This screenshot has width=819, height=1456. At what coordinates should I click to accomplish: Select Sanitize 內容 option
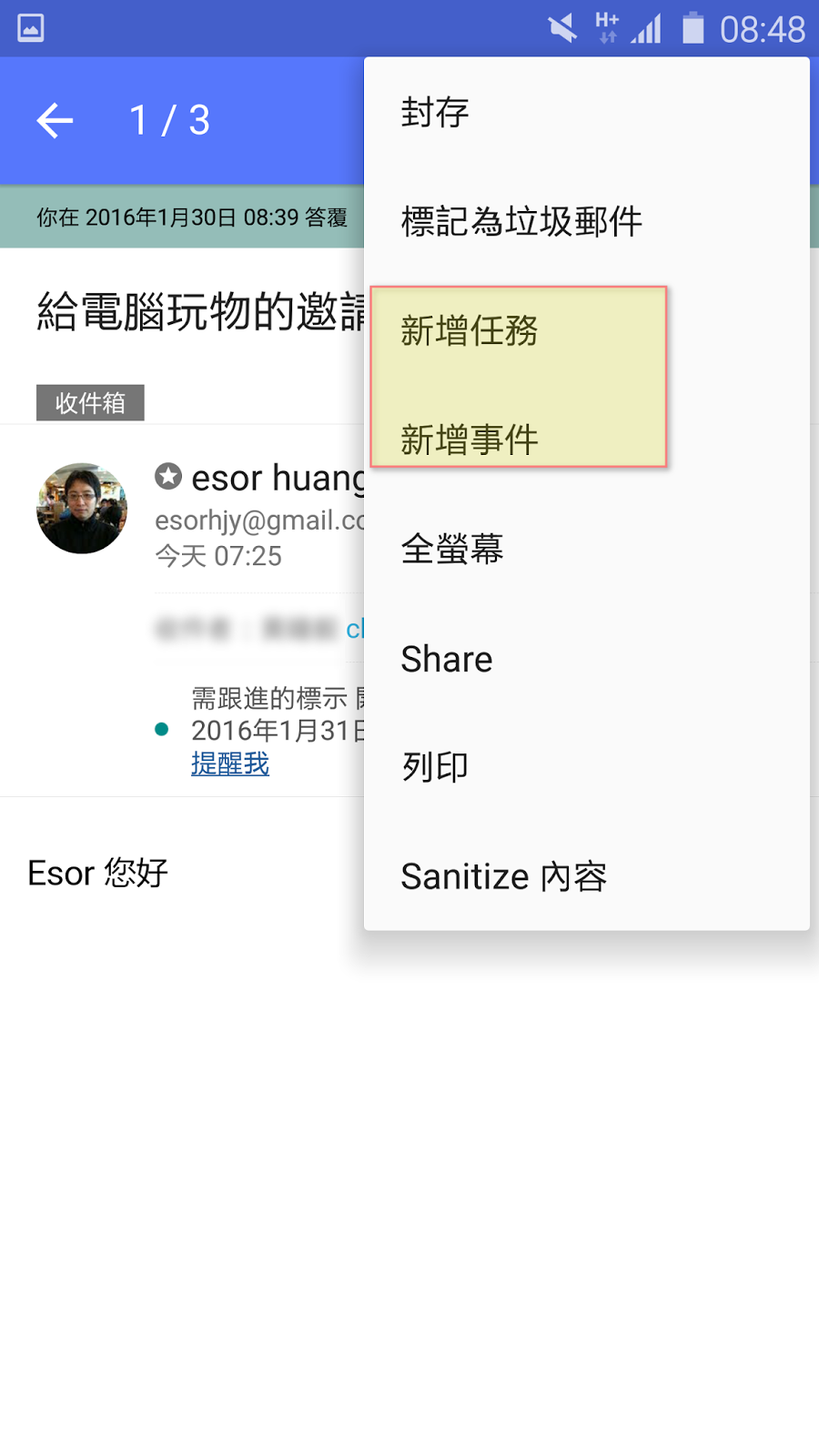coord(586,877)
